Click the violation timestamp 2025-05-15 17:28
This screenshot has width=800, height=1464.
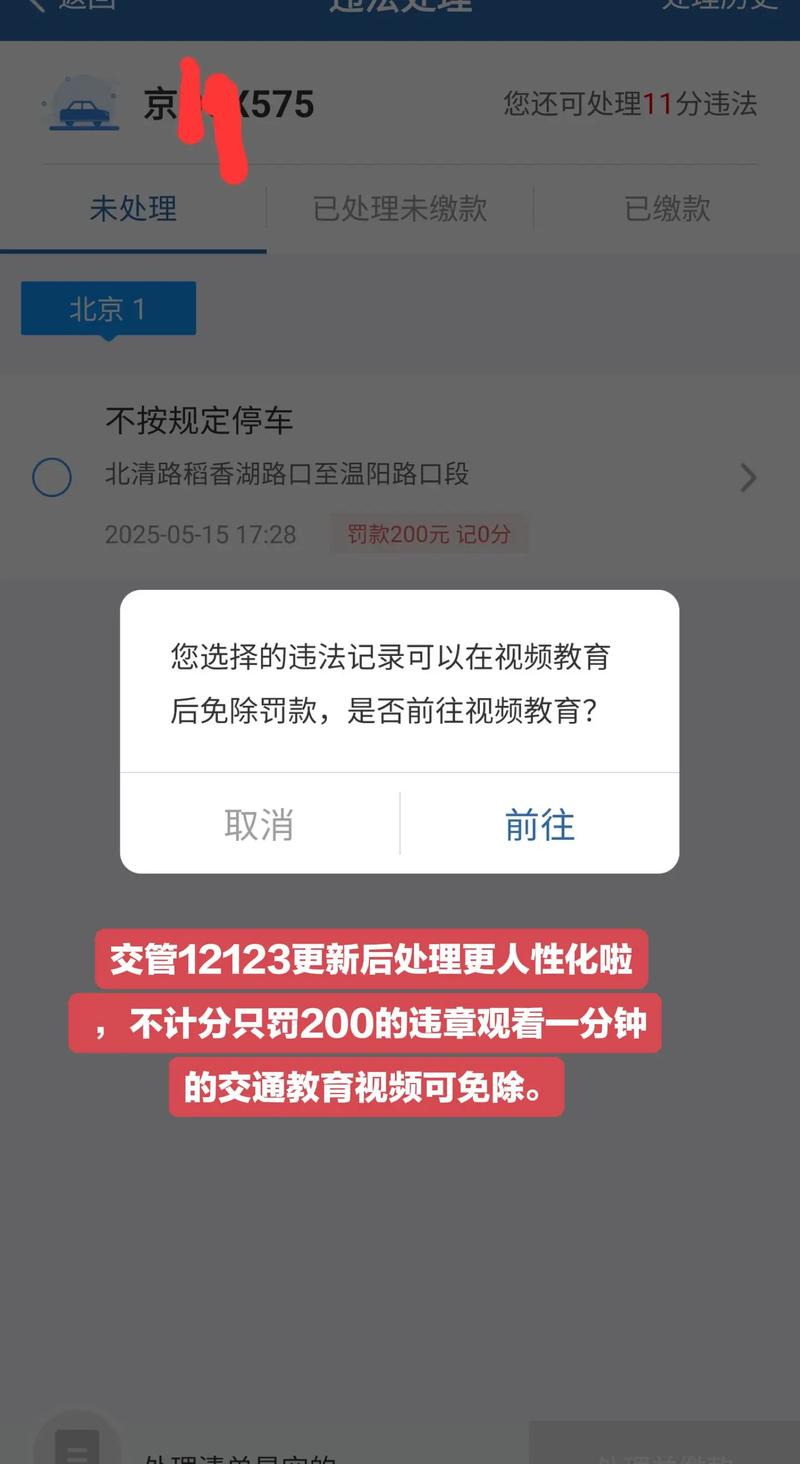[x=200, y=535]
